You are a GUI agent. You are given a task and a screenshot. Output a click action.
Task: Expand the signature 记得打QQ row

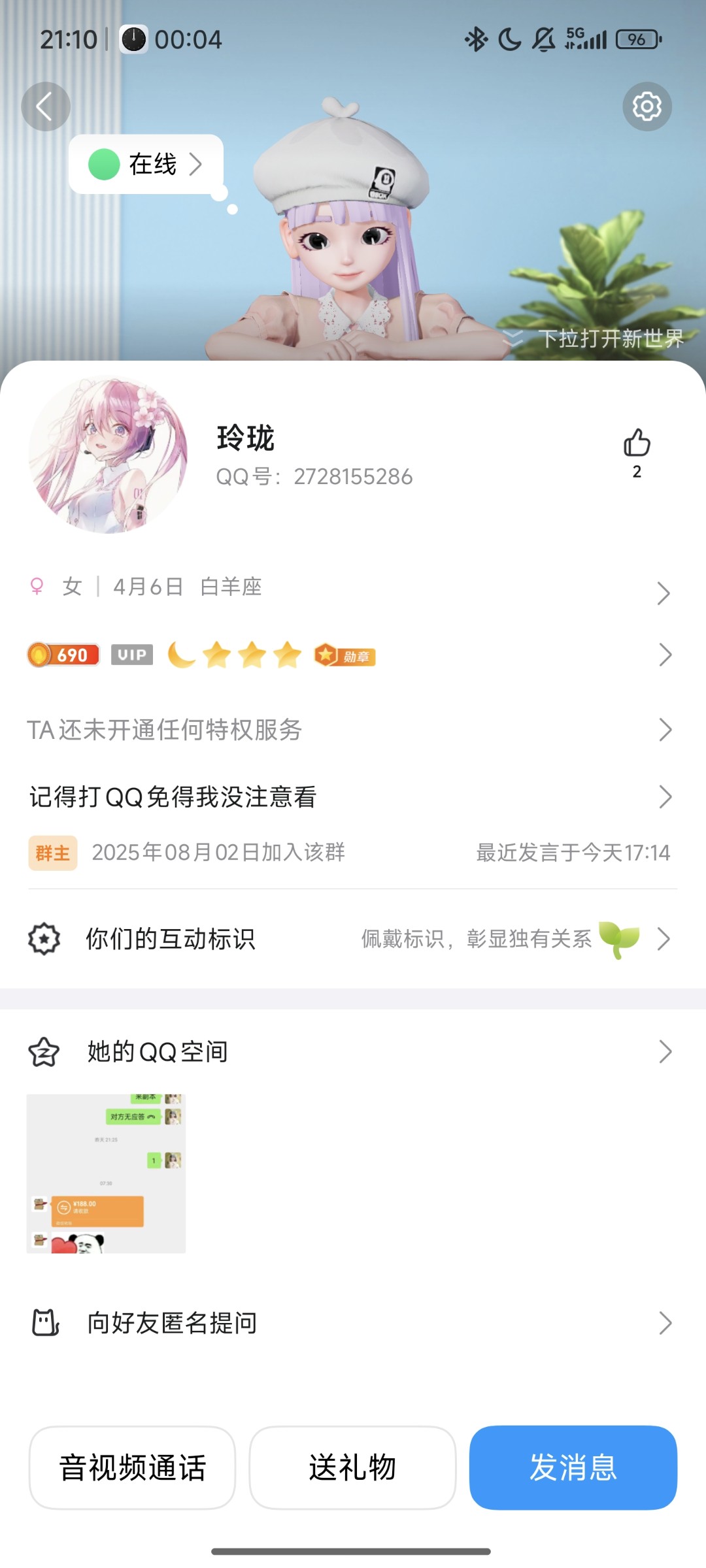pos(353,798)
